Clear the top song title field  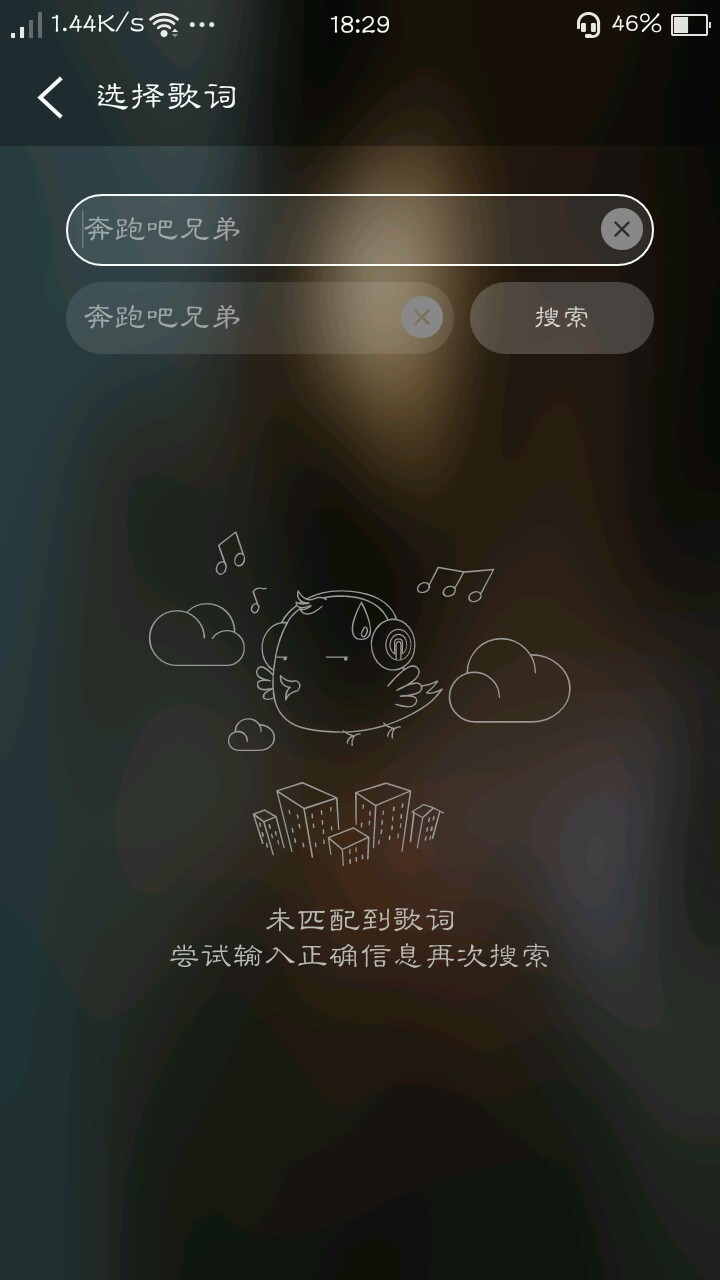pos(621,230)
